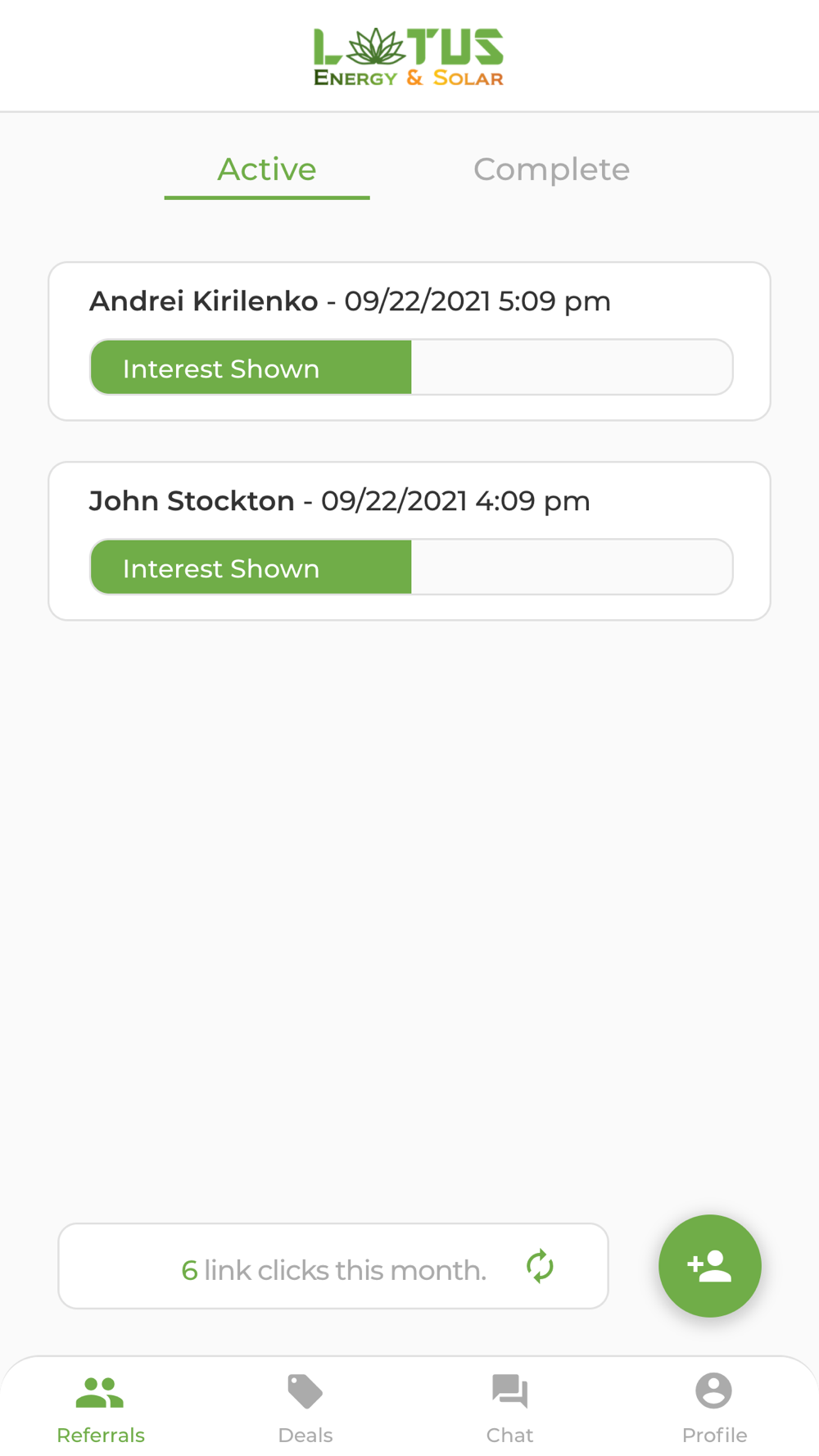Open John Stockton's referral card
819x1456 pixels.
(409, 541)
